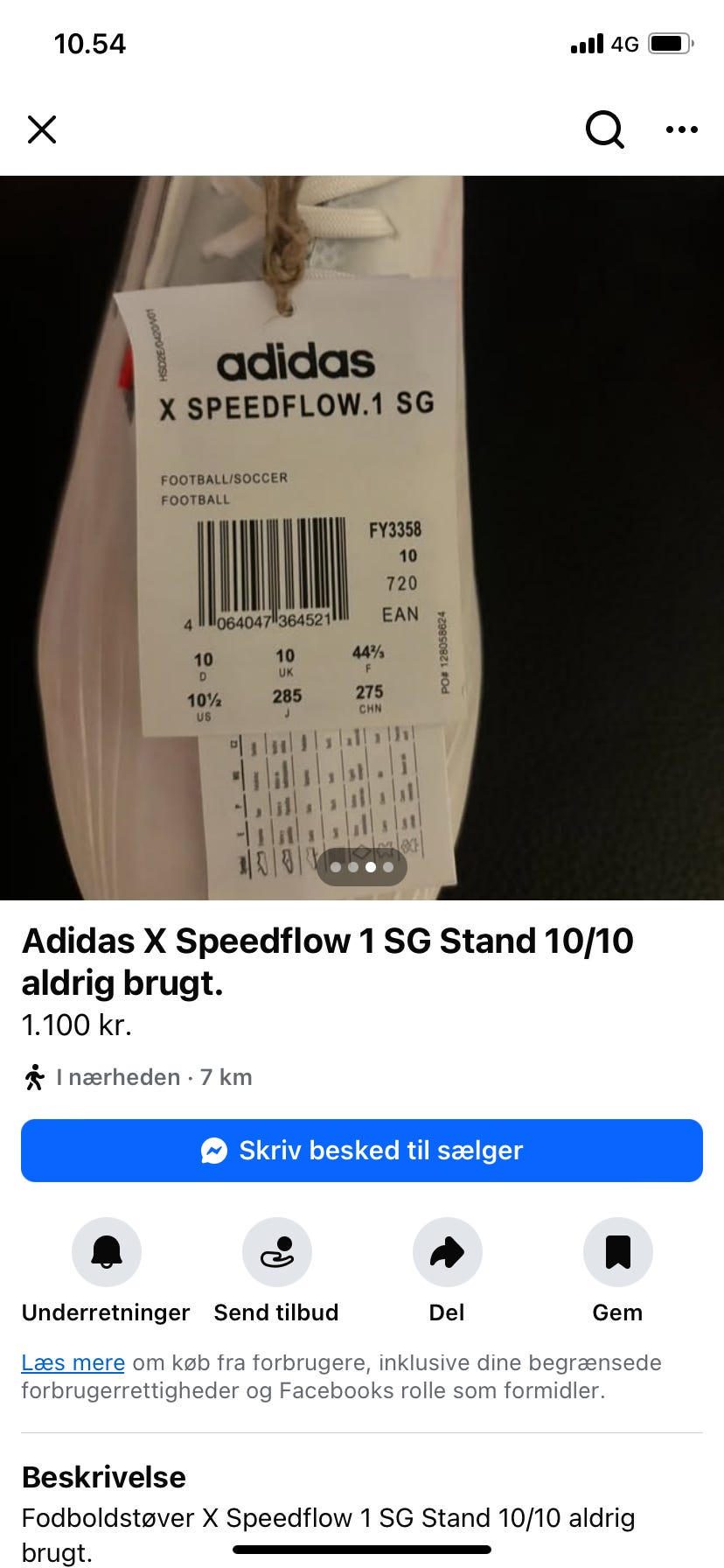Open the three-dot overflow menu
Viewport: 724px width, 1568px height.
(x=681, y=129)
